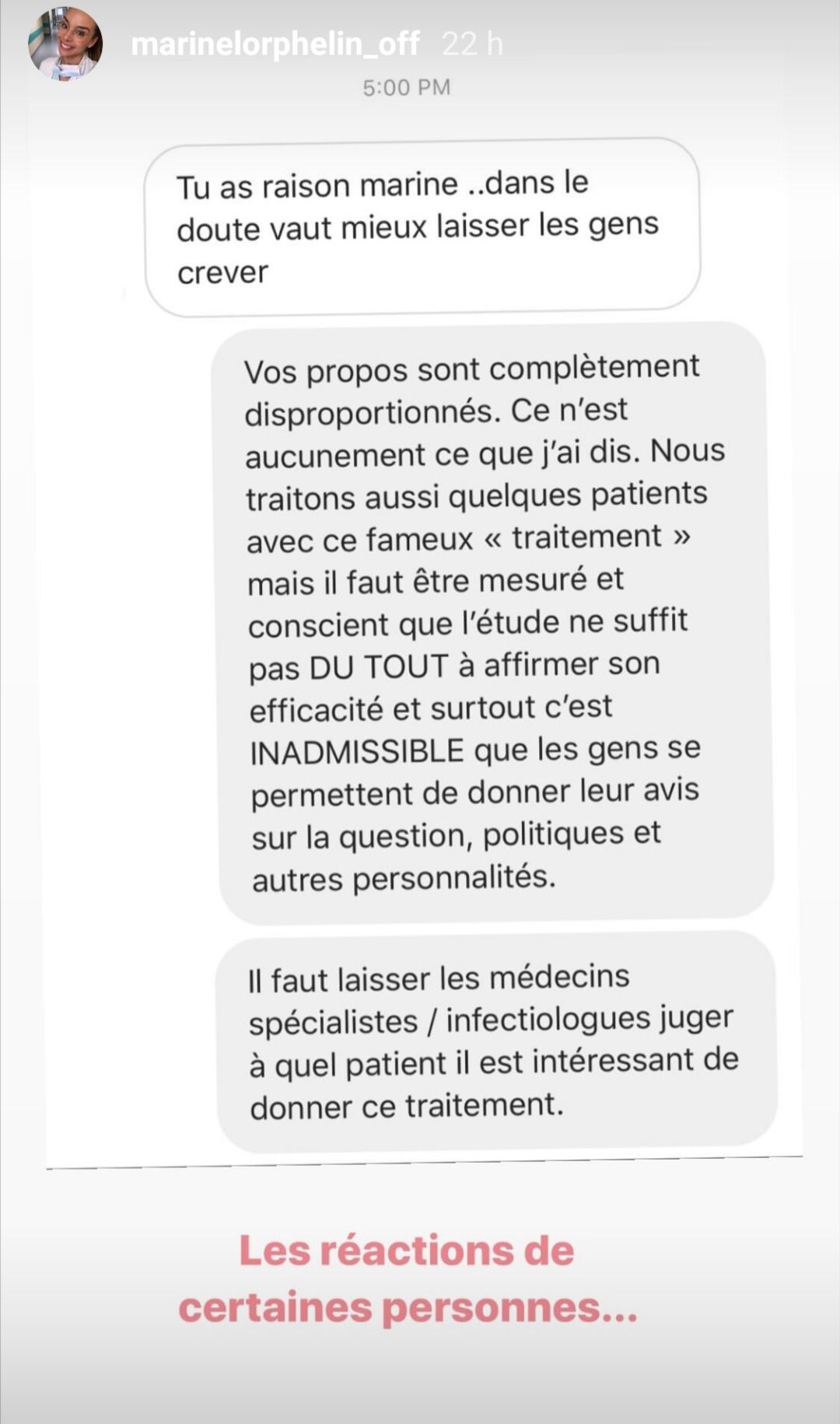Open marinelorphelin_off profile picture

point(65,44)
